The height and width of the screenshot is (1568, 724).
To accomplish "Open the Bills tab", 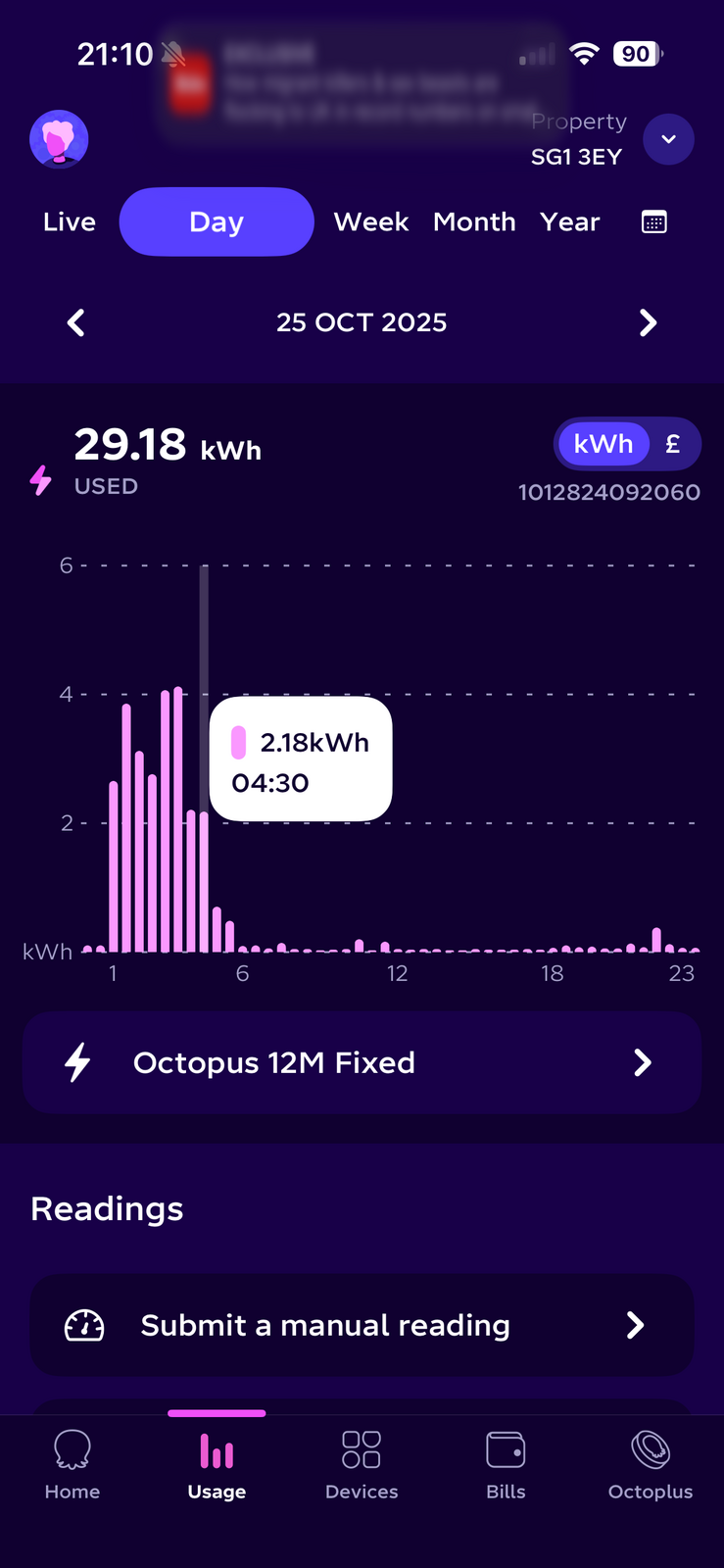I will pyautogui.click(x=506, y=1464).
